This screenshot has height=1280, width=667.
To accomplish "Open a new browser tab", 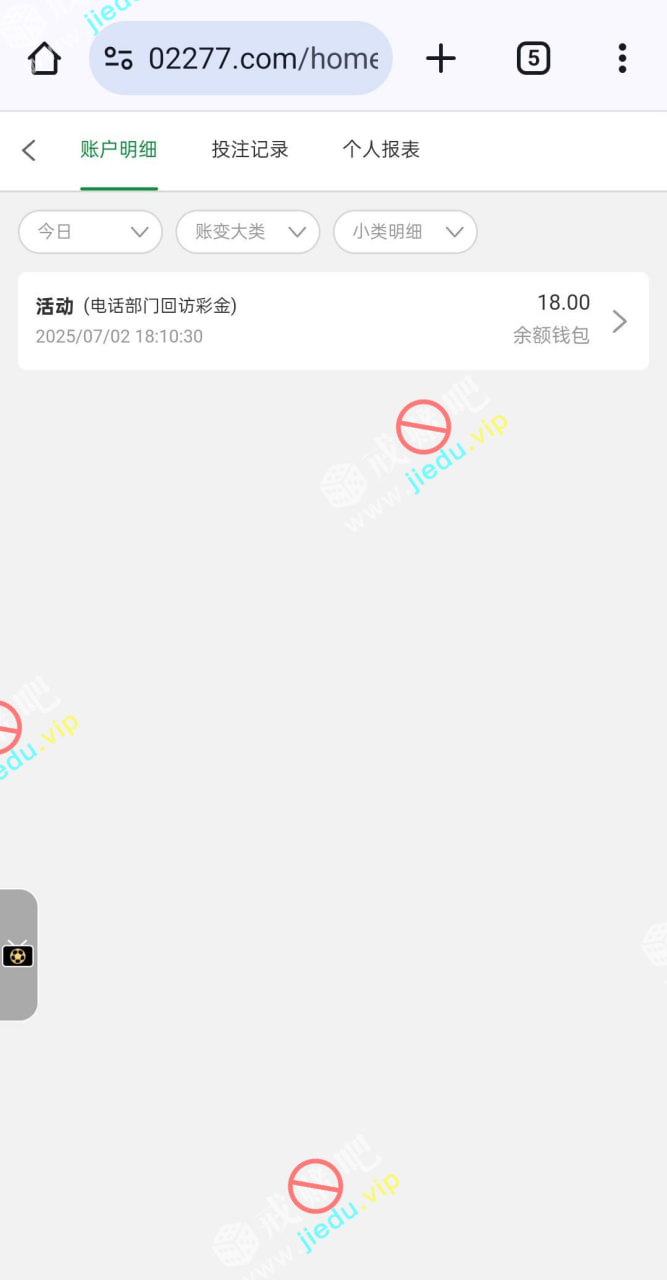I will (x=440, y=59).
